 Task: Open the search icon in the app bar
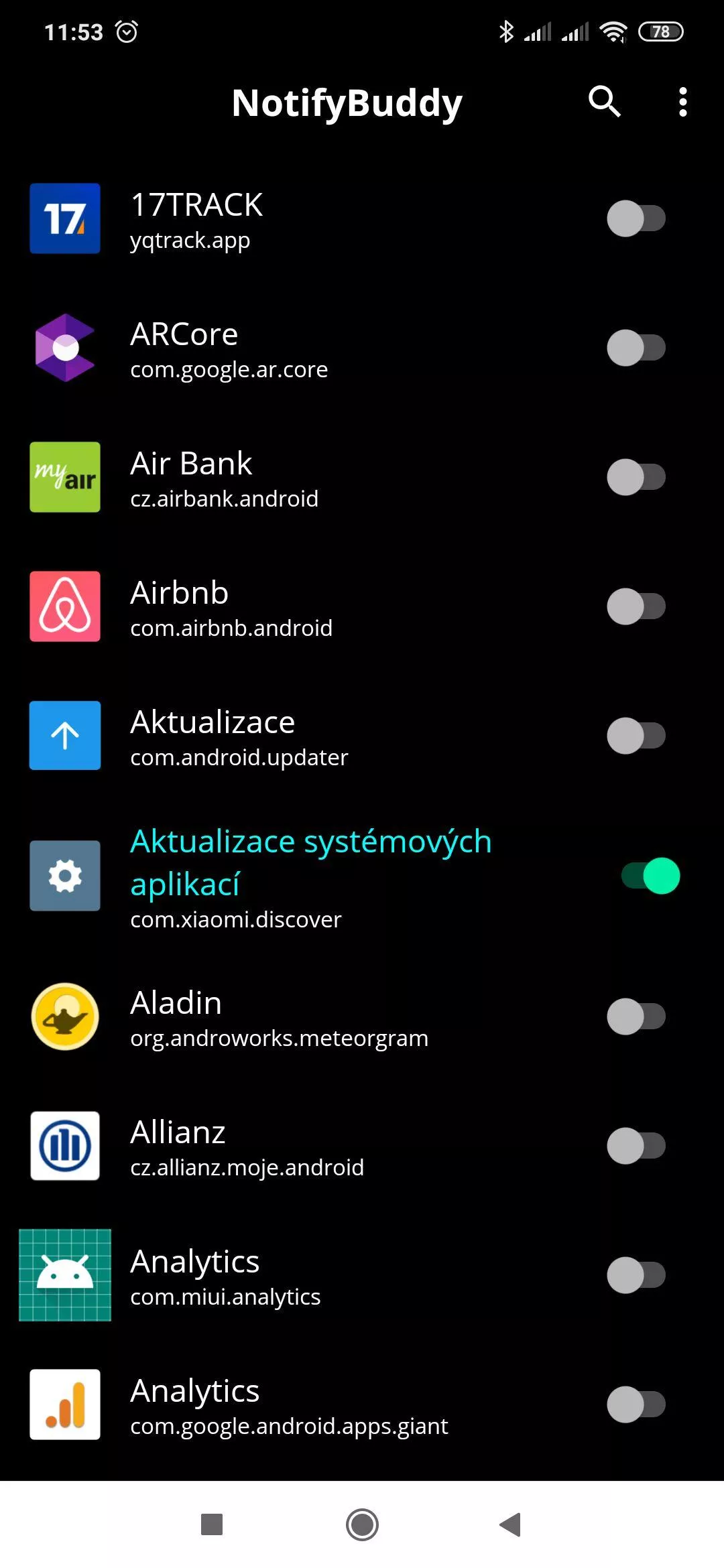(605, 102)
